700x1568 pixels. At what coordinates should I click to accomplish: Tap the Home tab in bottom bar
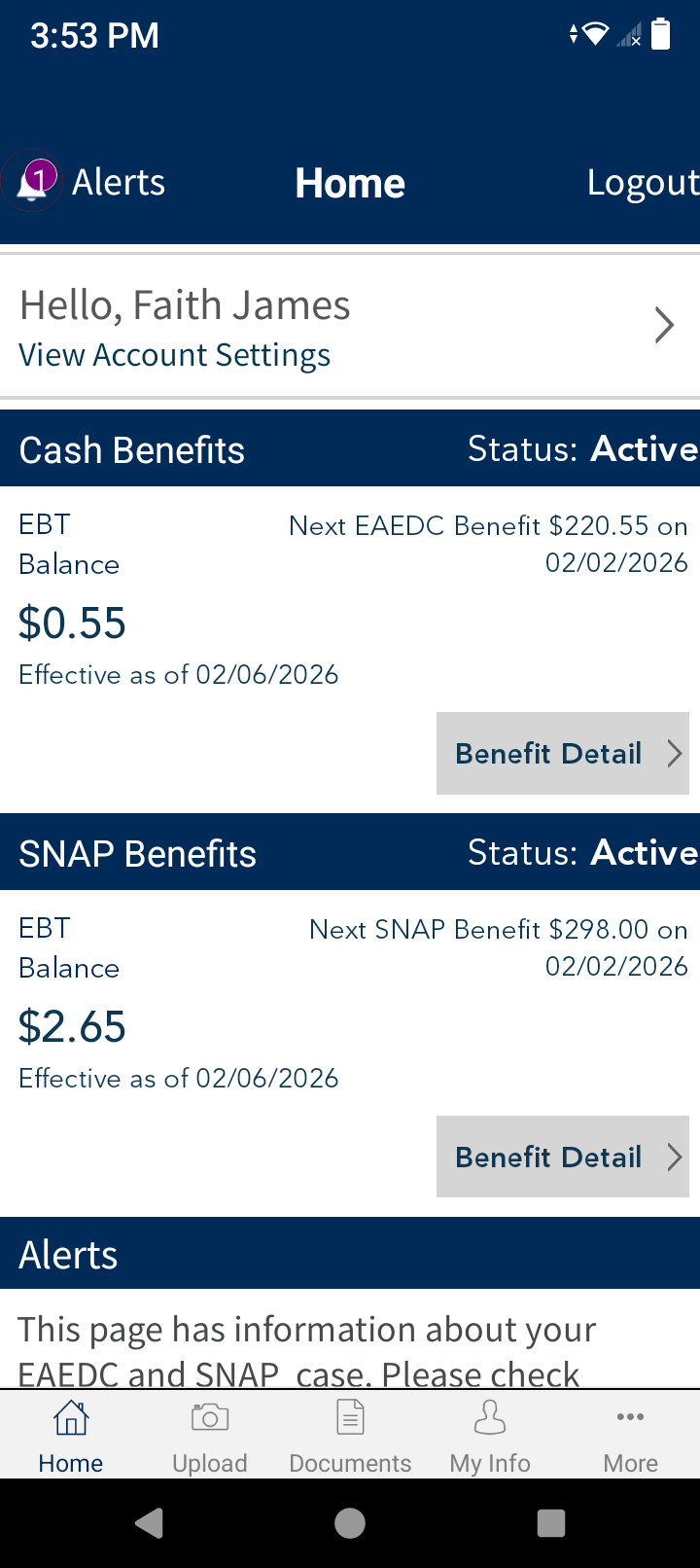pos(70,1436)
